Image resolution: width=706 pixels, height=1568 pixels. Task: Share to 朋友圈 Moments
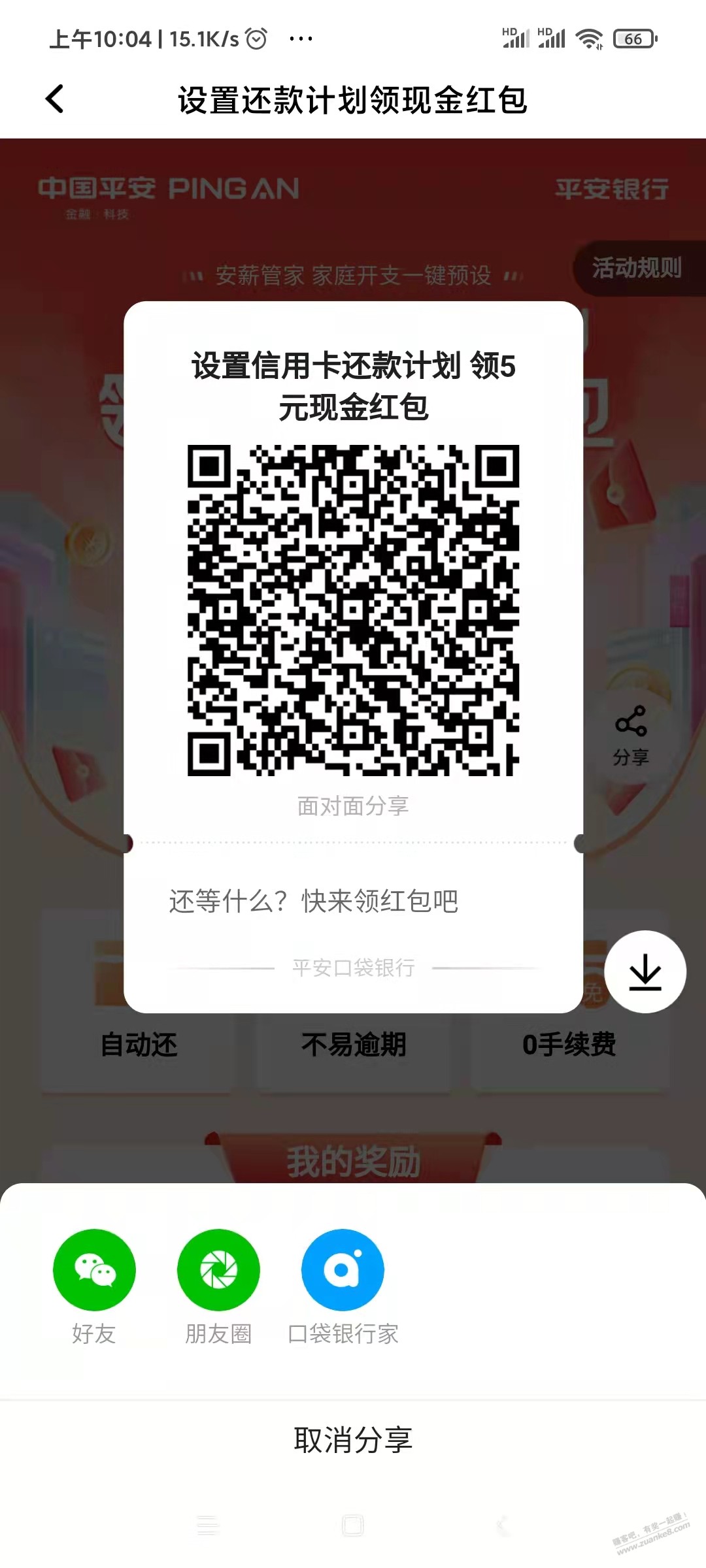218,1269
